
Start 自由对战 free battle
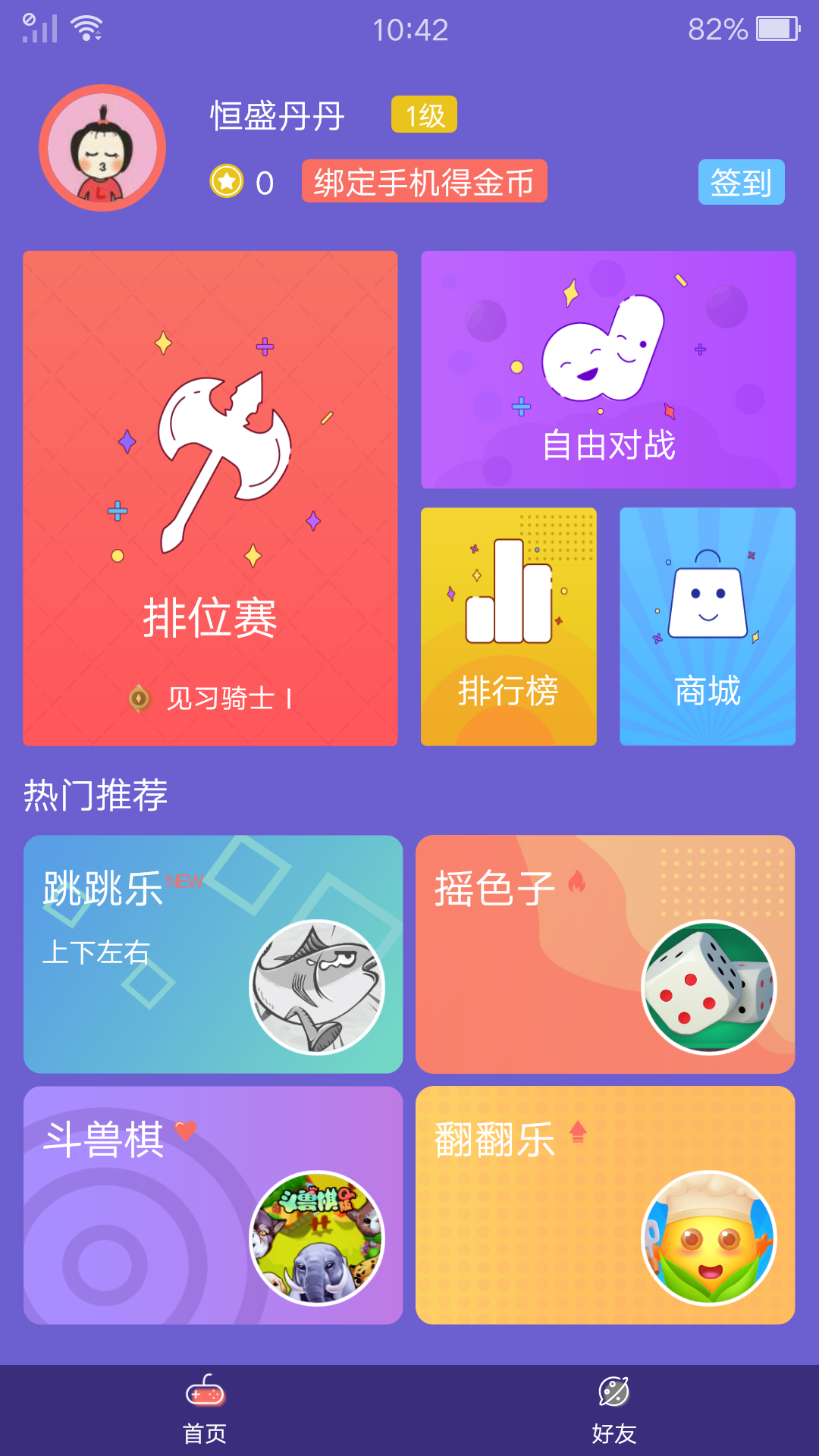tap(608, 369)
